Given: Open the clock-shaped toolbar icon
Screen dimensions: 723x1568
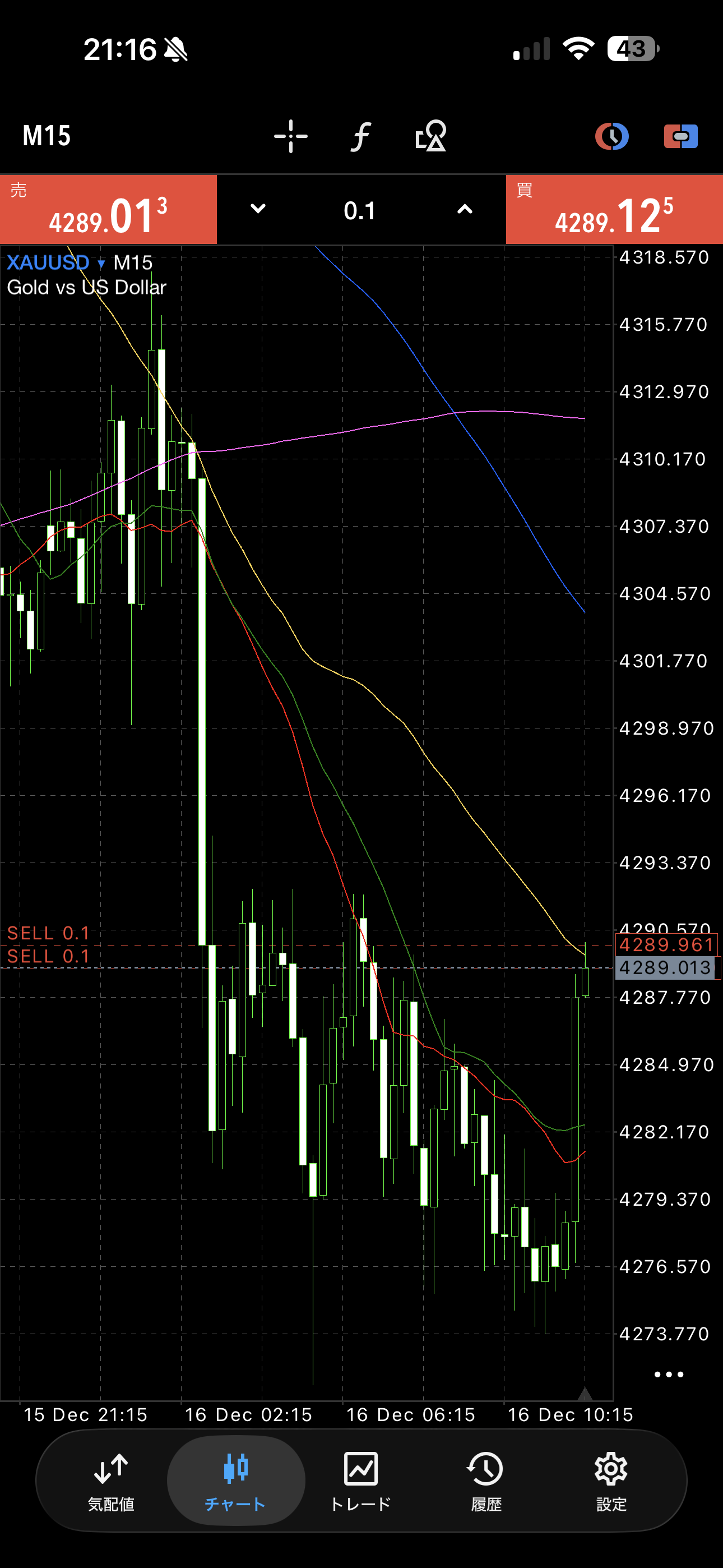Looking at the screenshot, I should click(x=611, y=136).
